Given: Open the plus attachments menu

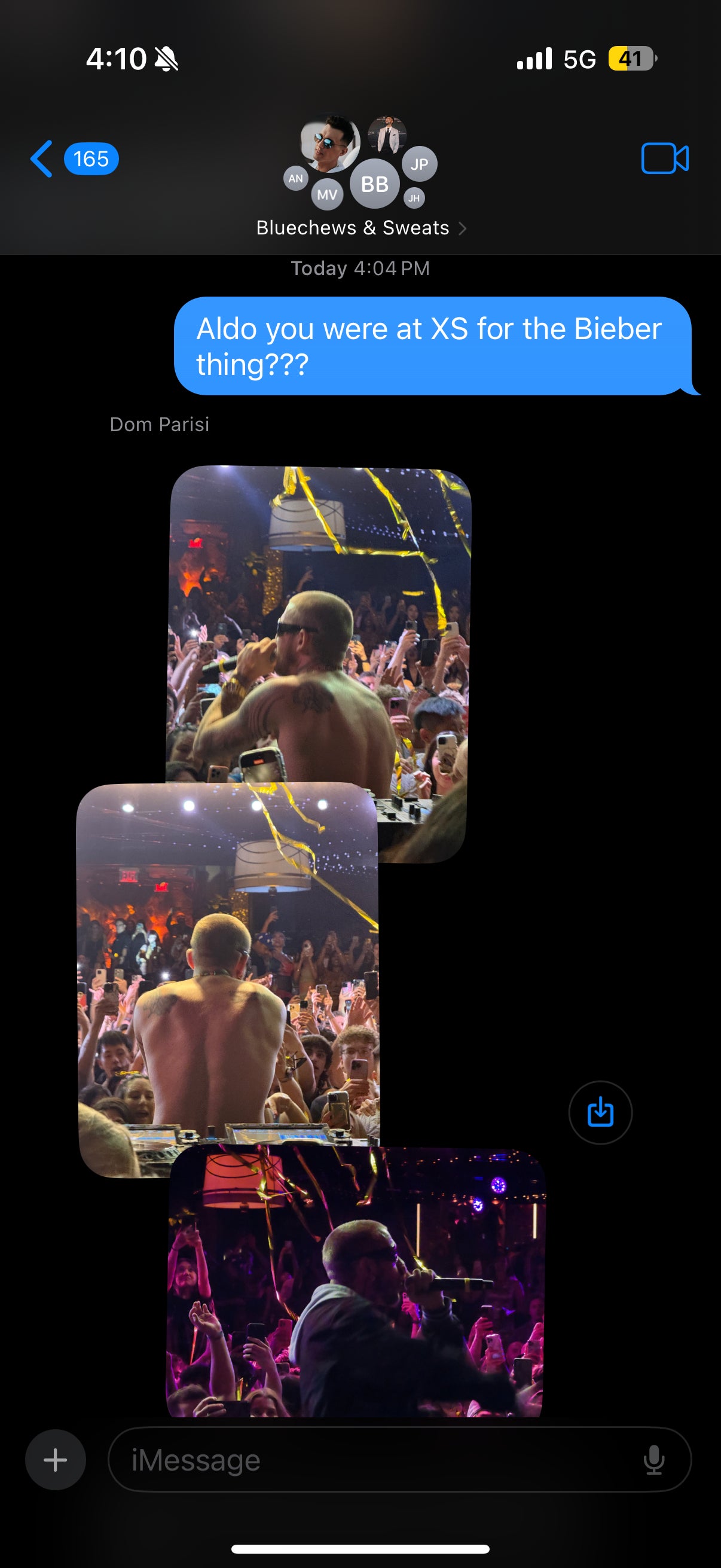Looking at the screenshot, I should click(56, 1459).
